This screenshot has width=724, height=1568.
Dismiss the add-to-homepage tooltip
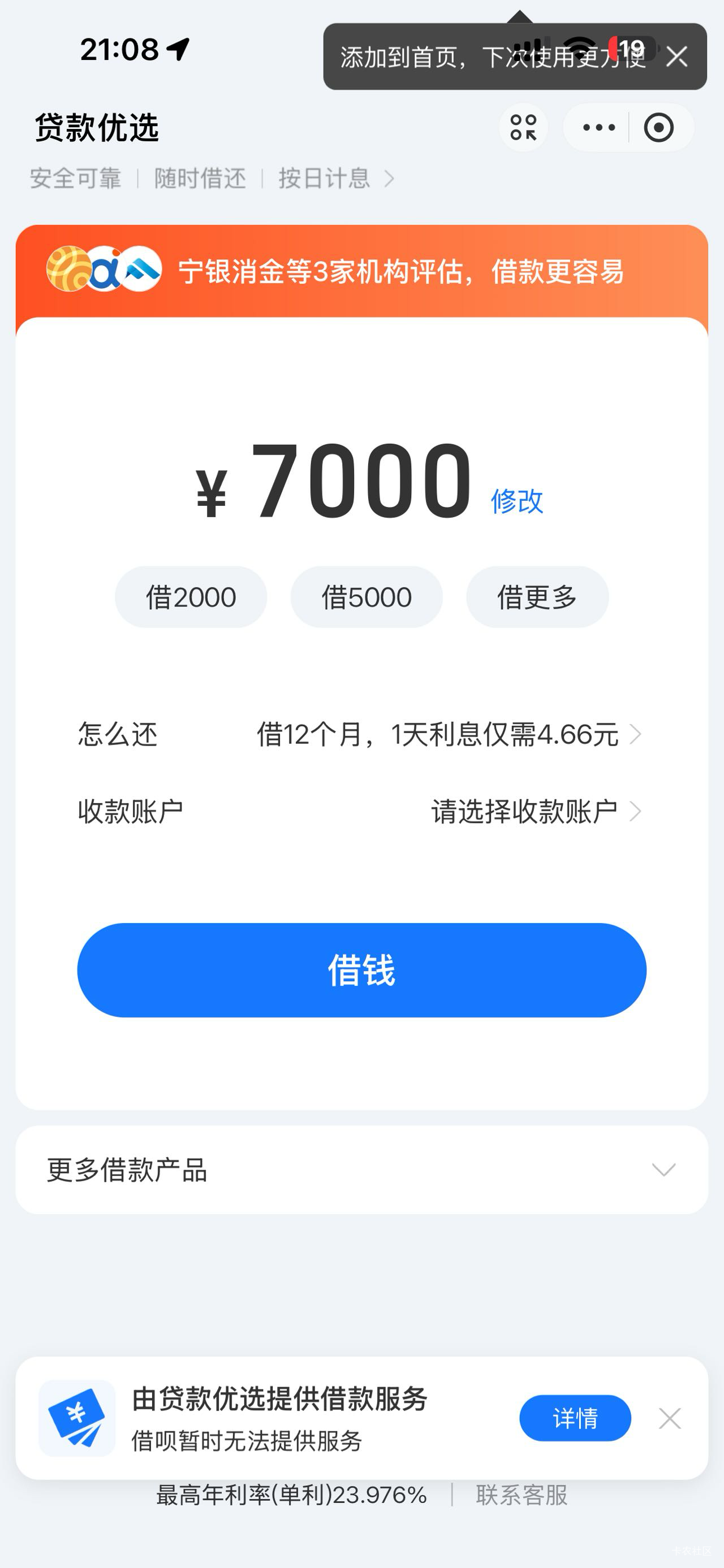[676, 57]
